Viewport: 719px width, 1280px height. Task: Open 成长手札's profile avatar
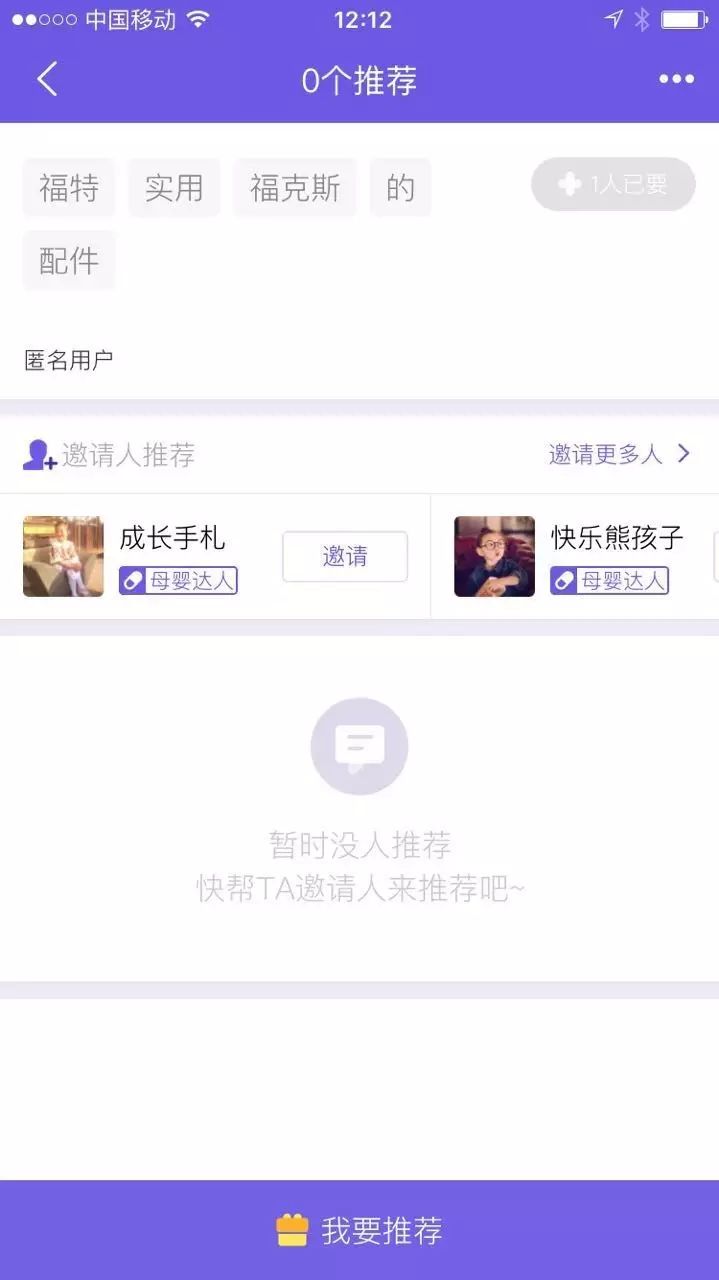point(63,556)
